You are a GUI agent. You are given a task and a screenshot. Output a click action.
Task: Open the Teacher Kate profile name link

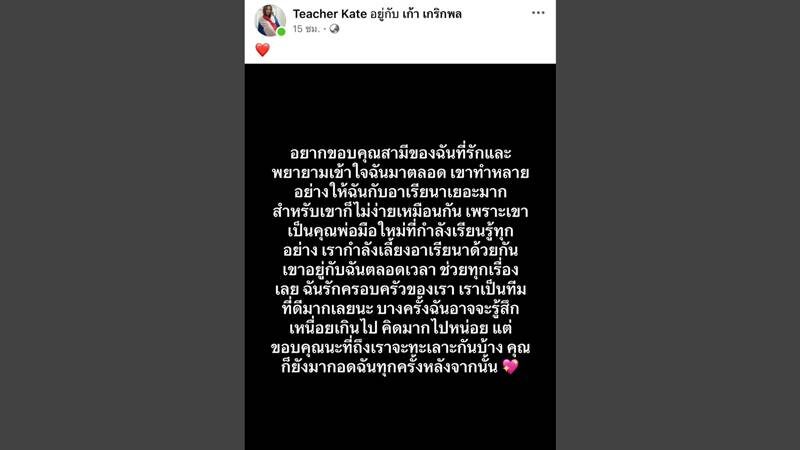(x=333, y=12)
